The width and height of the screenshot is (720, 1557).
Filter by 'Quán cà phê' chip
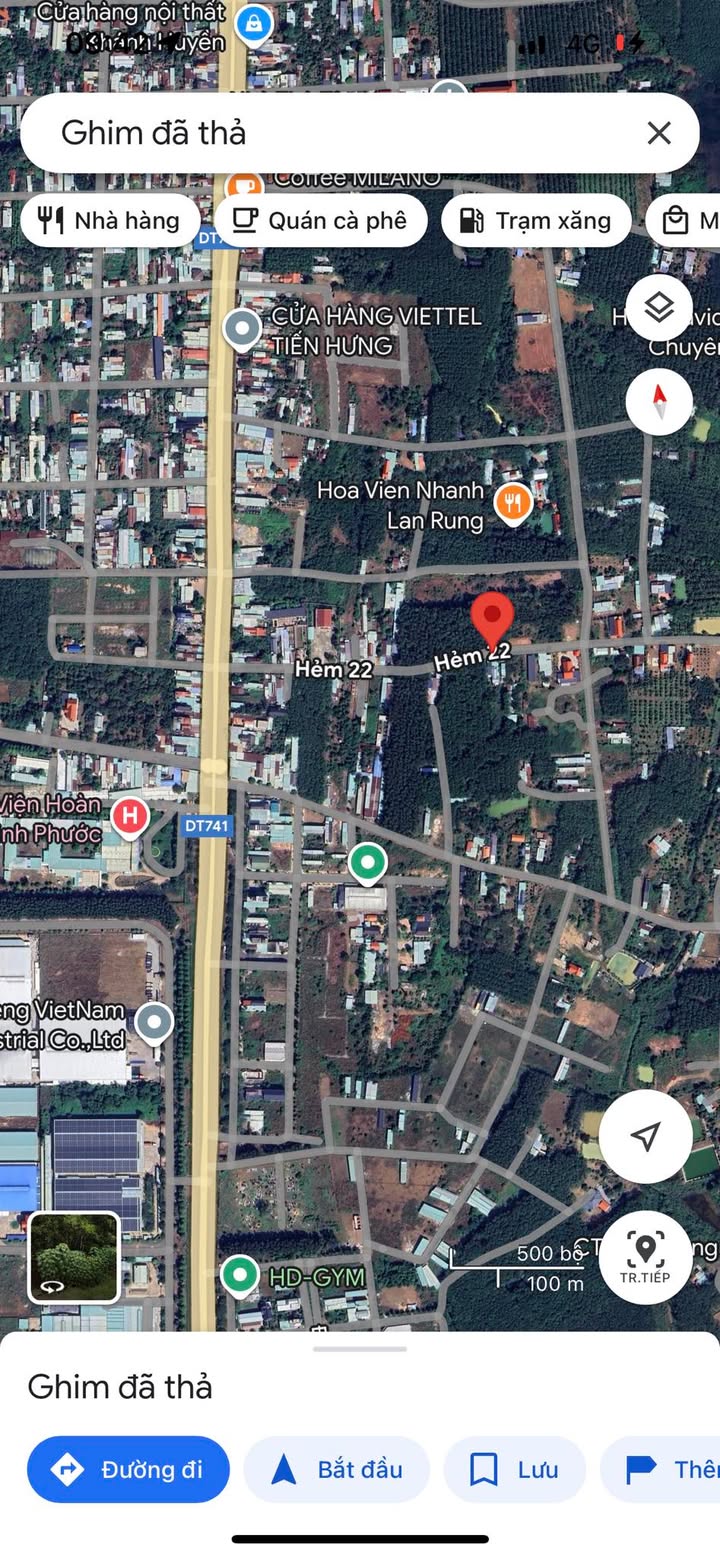point(320,221)
